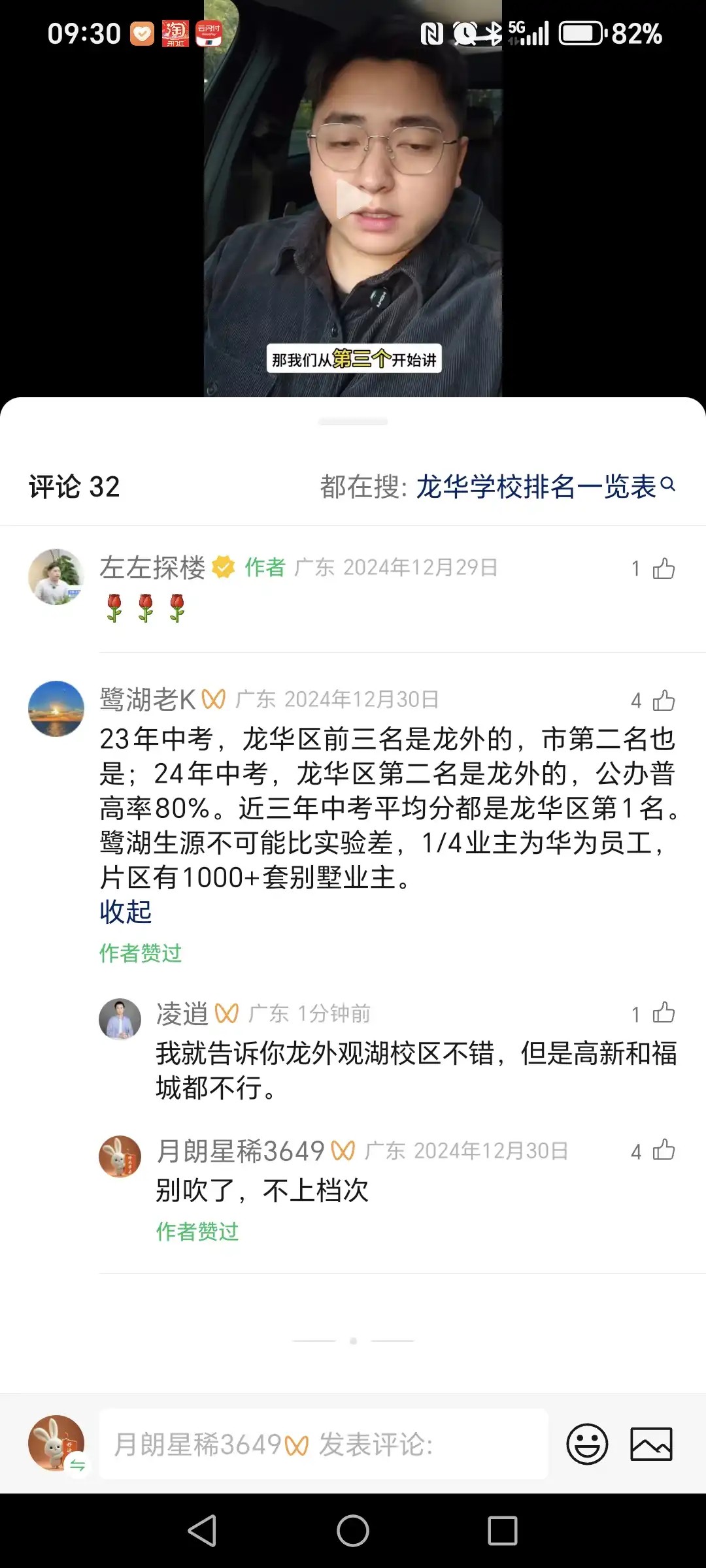
Task: Open 月朗星稀3649's reply avatar
Action: 120,1156
